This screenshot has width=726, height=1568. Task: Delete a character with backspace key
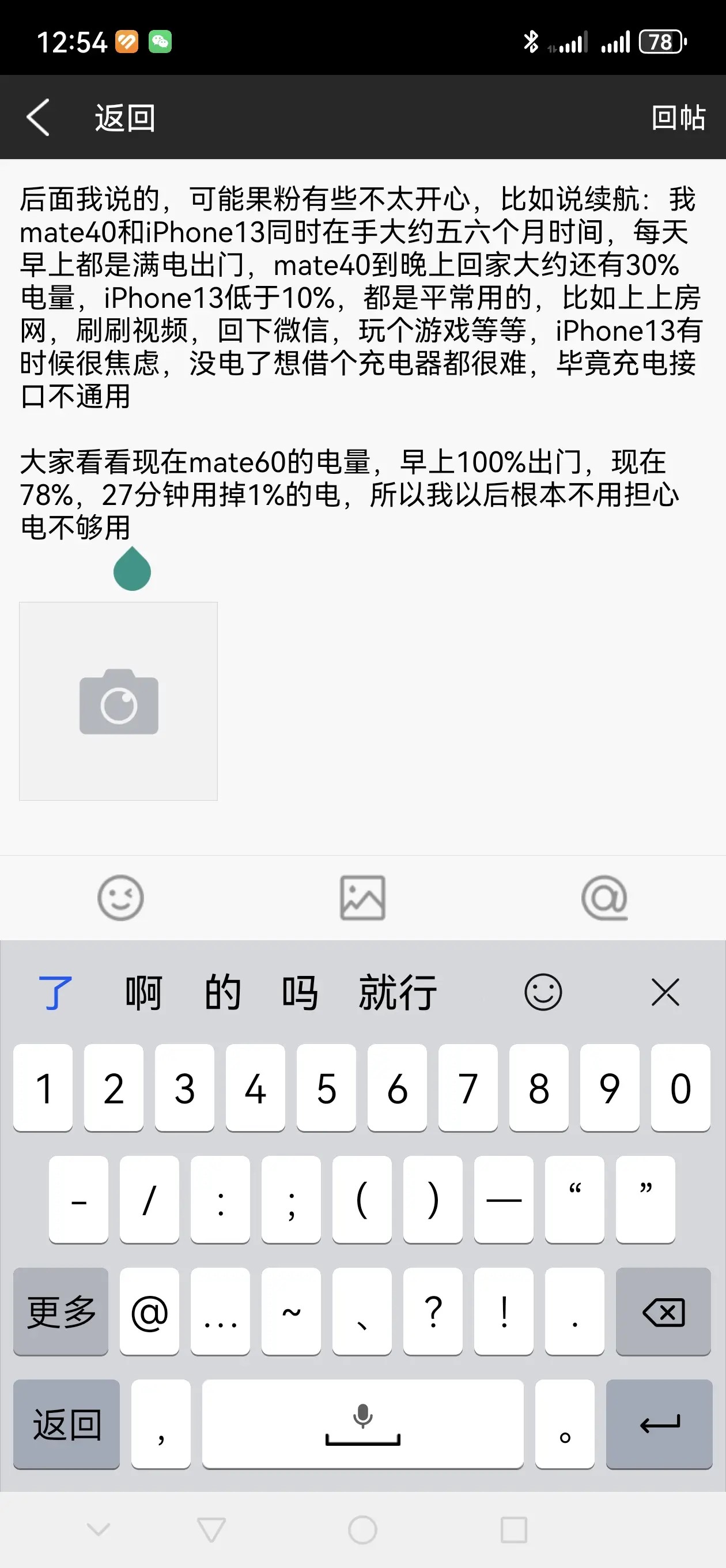(x=663, y=1311)
